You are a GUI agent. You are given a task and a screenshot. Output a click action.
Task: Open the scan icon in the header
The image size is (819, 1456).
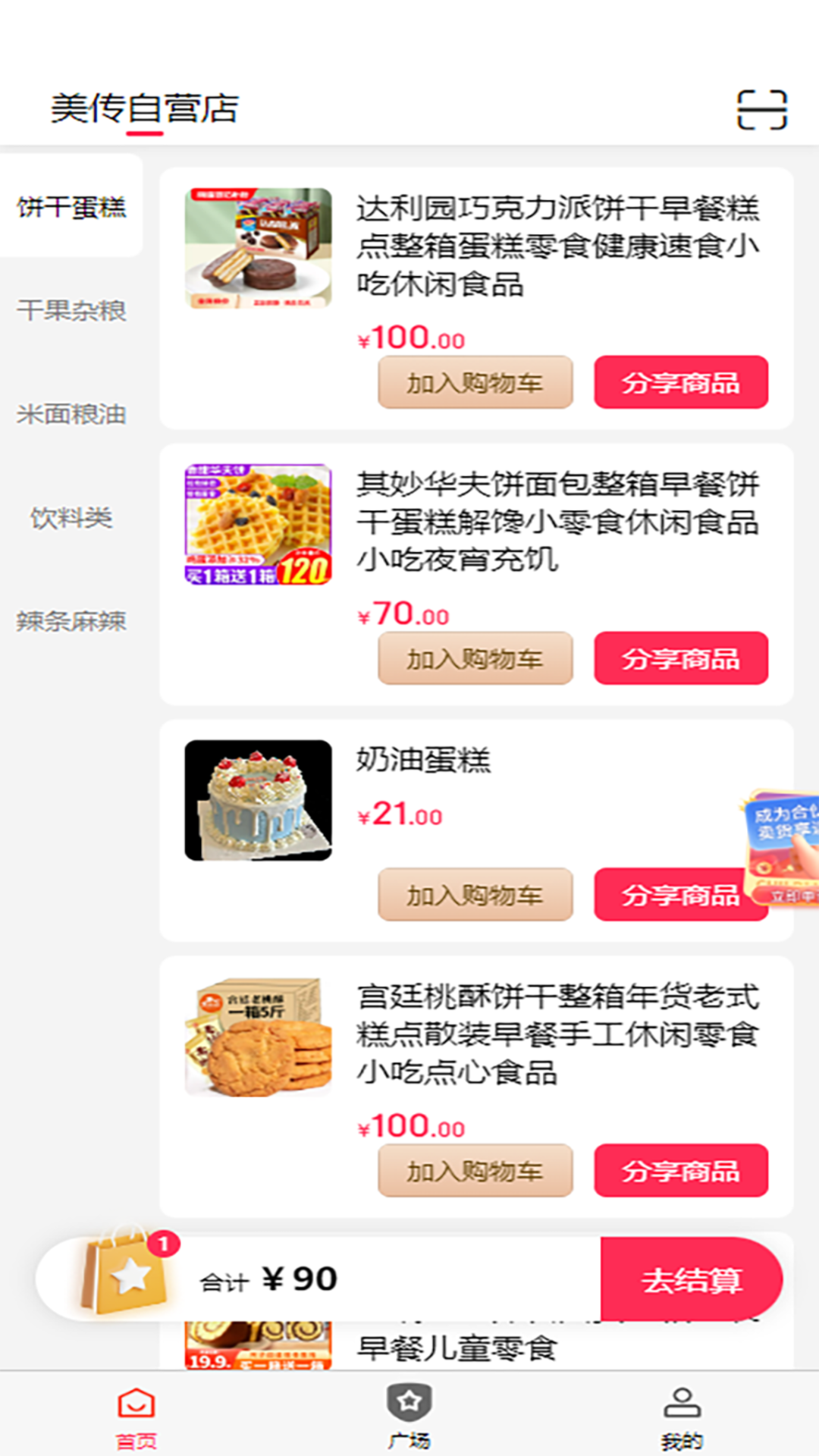(x=761, y=110)
